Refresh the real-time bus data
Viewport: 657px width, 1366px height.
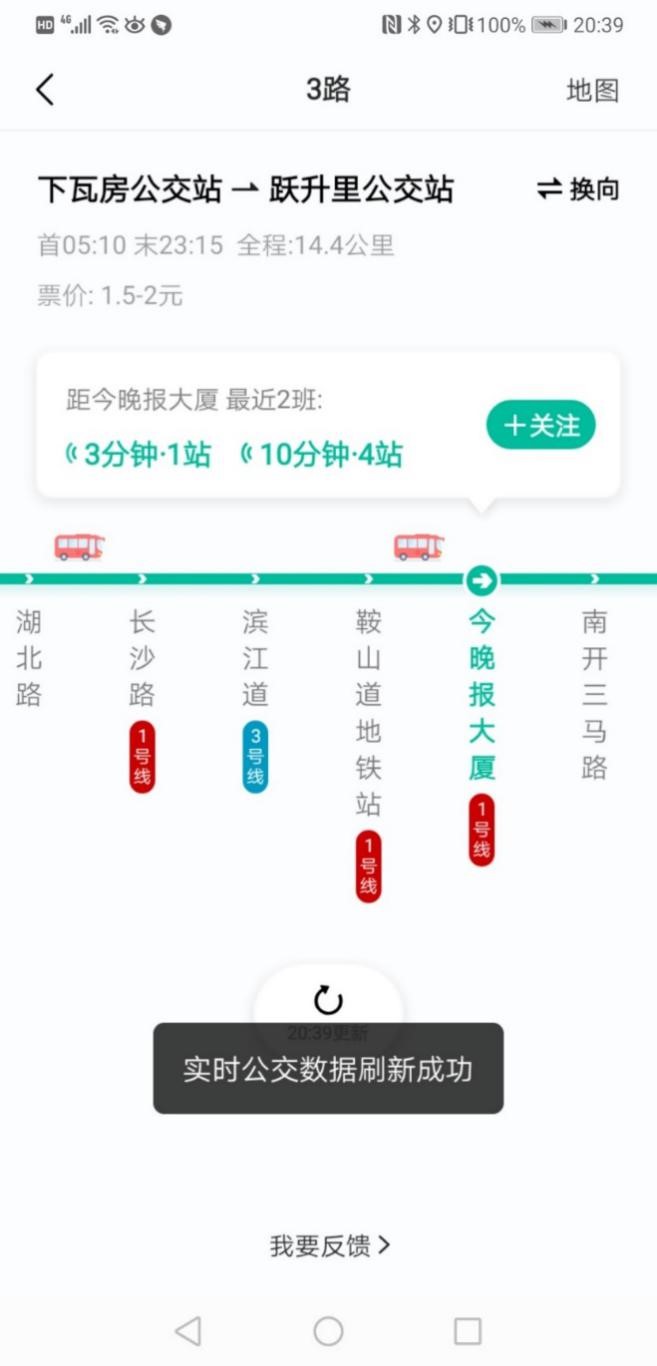click(x=328, y=1001)
